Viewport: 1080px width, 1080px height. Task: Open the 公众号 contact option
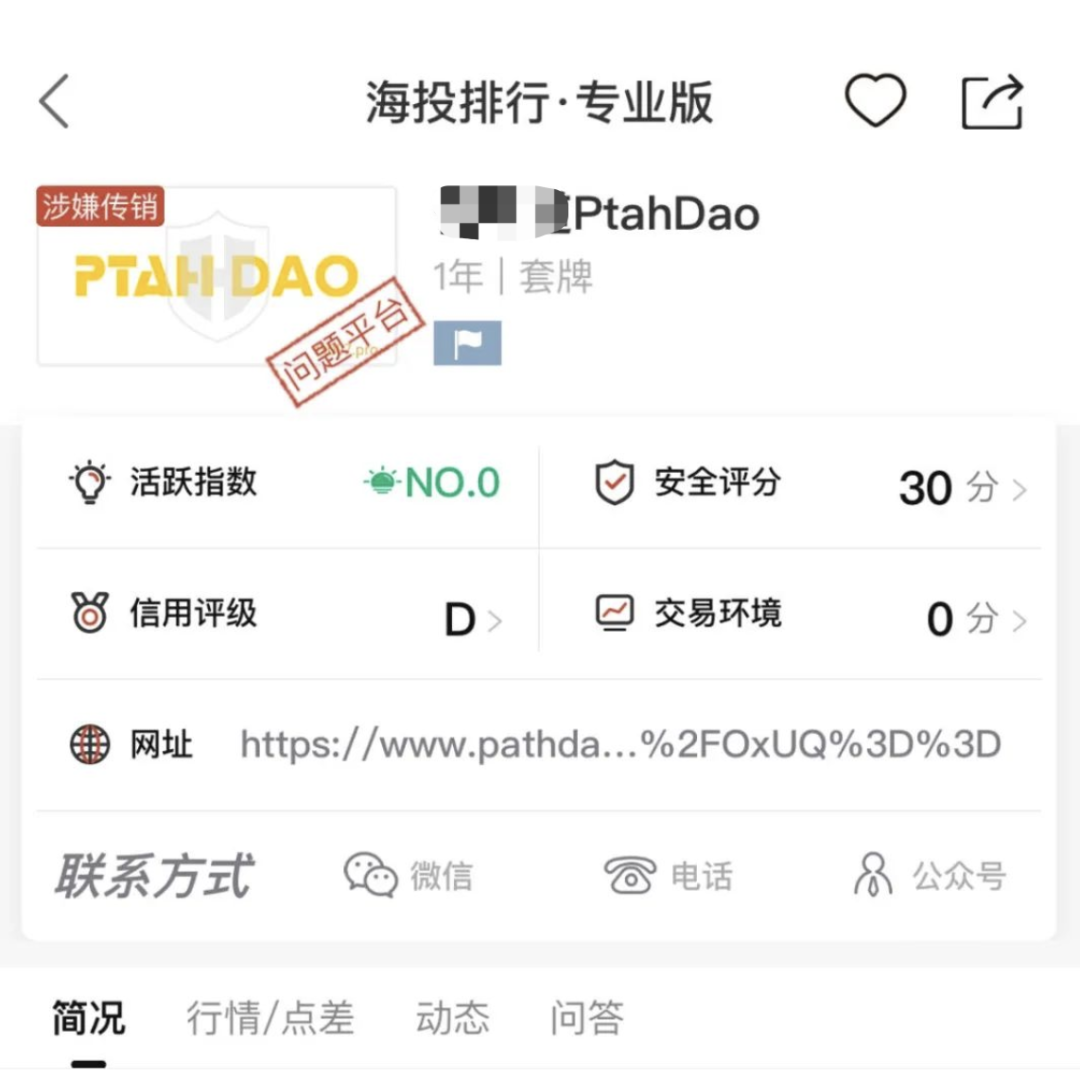click(x=930, y=876)
